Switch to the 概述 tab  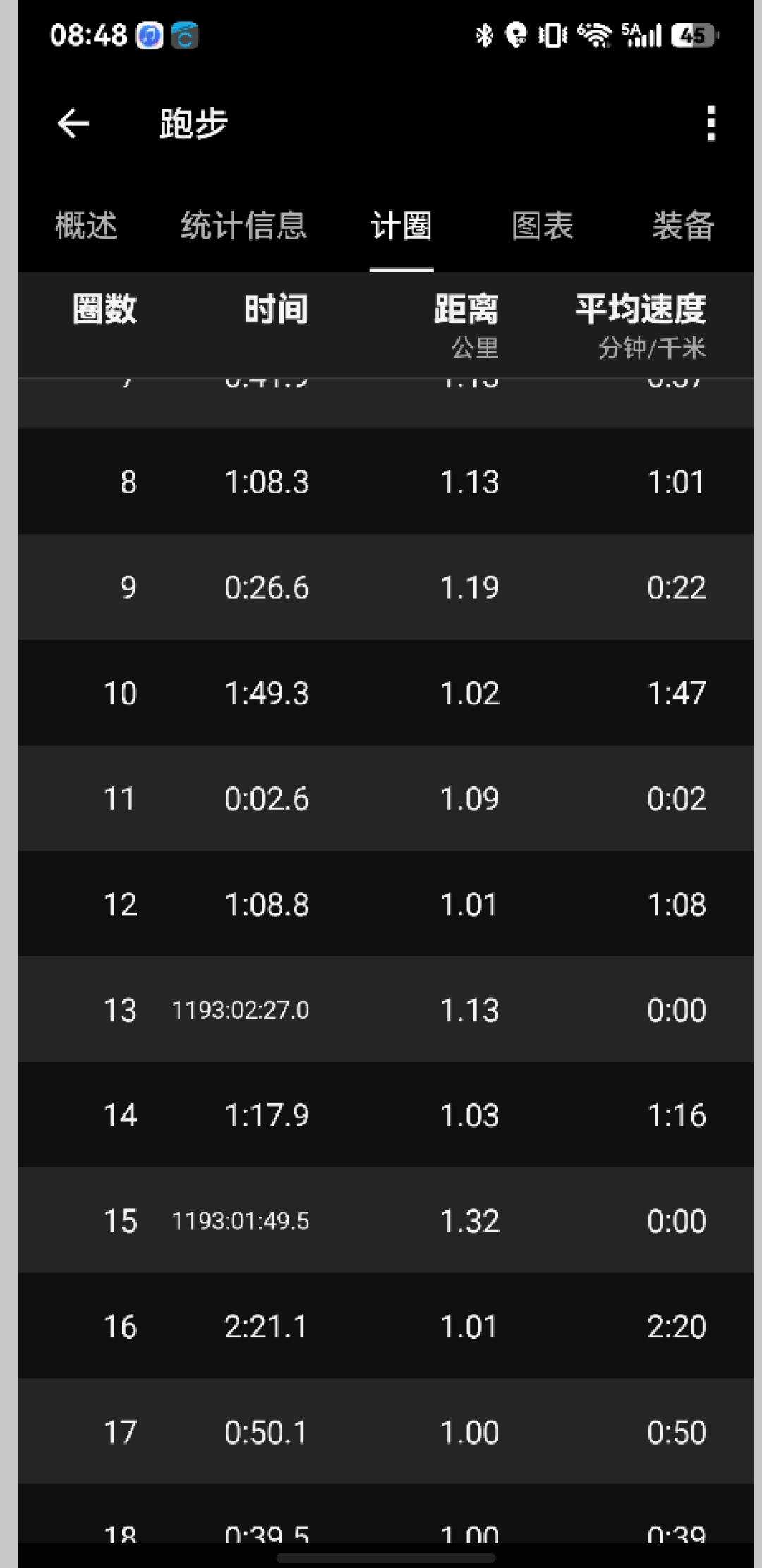pos(86,226)
